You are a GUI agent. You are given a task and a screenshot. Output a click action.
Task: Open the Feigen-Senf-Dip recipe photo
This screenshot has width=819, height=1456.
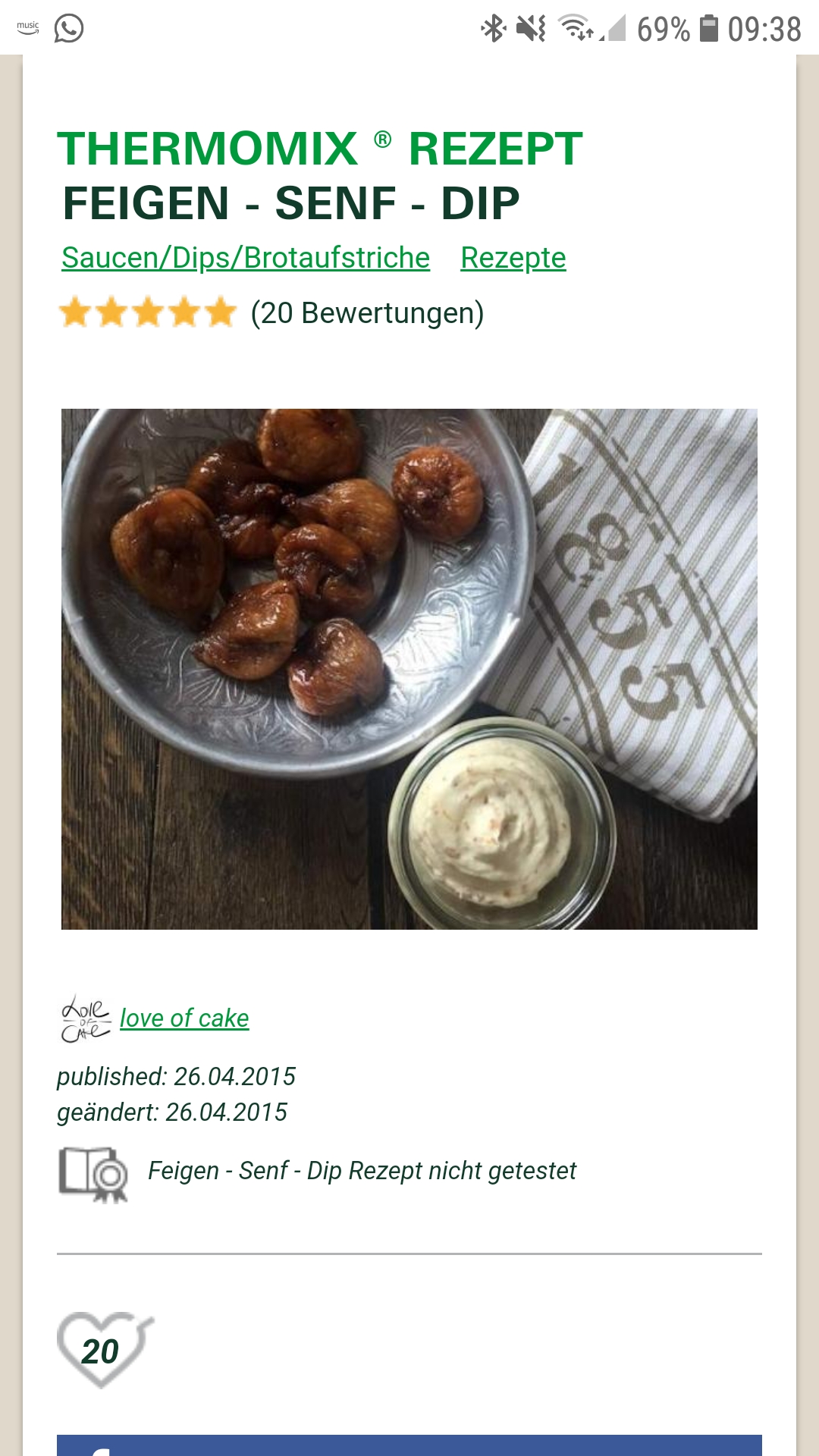tap(409, 669)
